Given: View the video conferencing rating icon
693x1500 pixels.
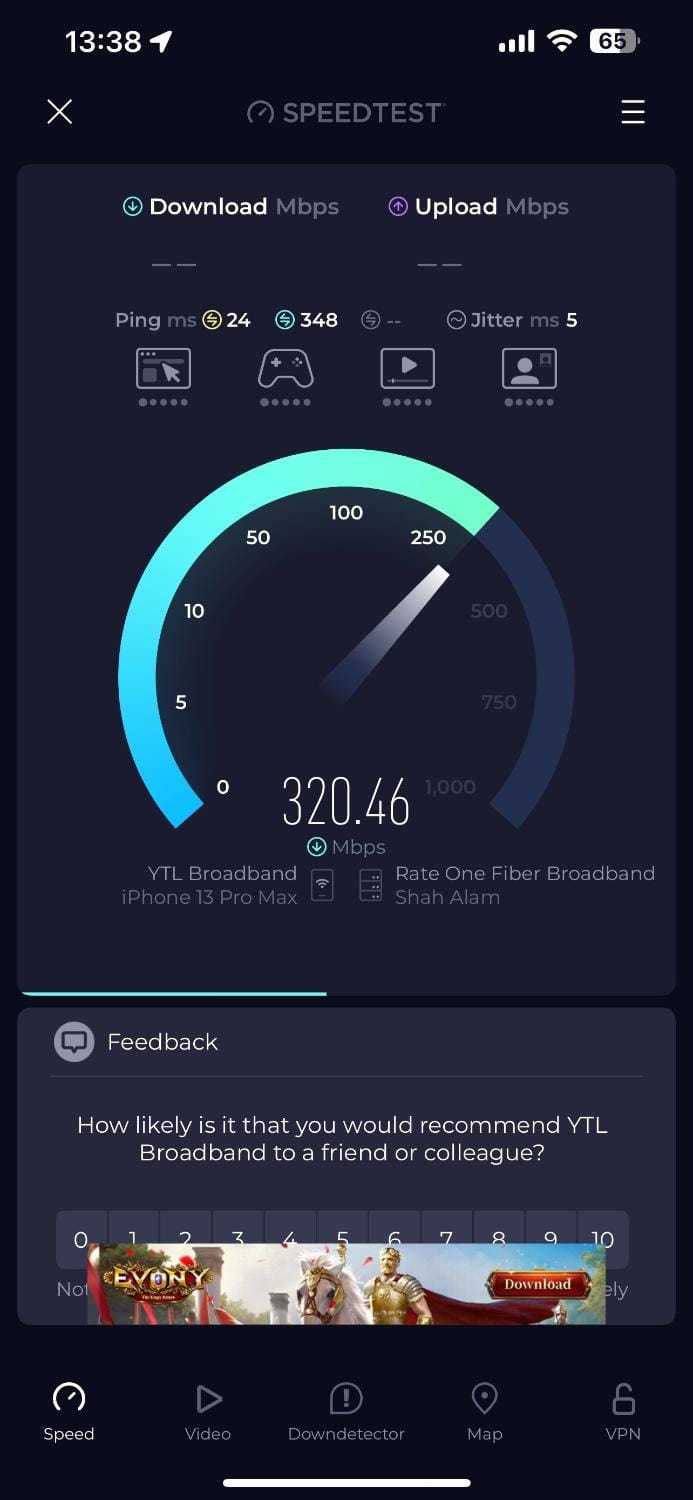Looking at the screenshot, I should (529, 369).
